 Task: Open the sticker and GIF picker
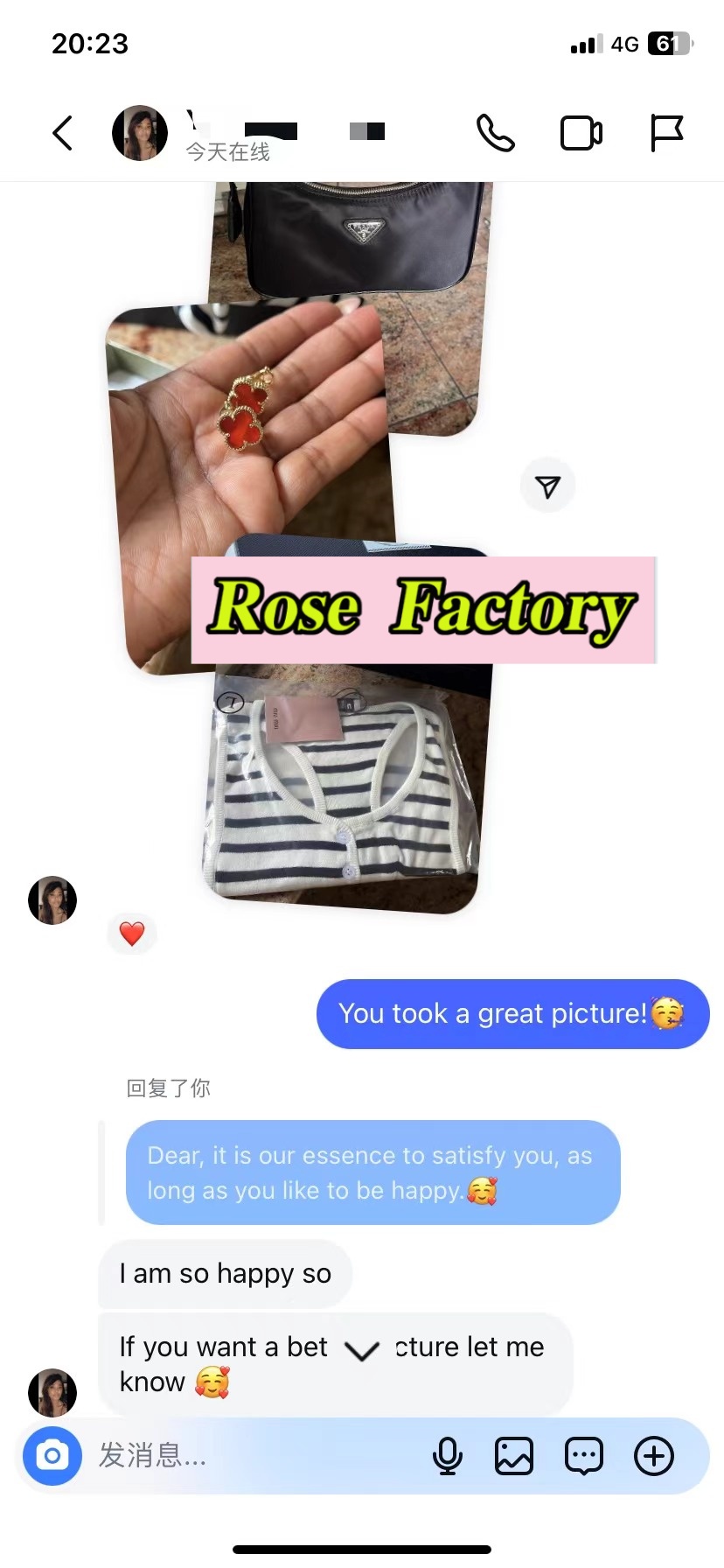[584, 1456]
